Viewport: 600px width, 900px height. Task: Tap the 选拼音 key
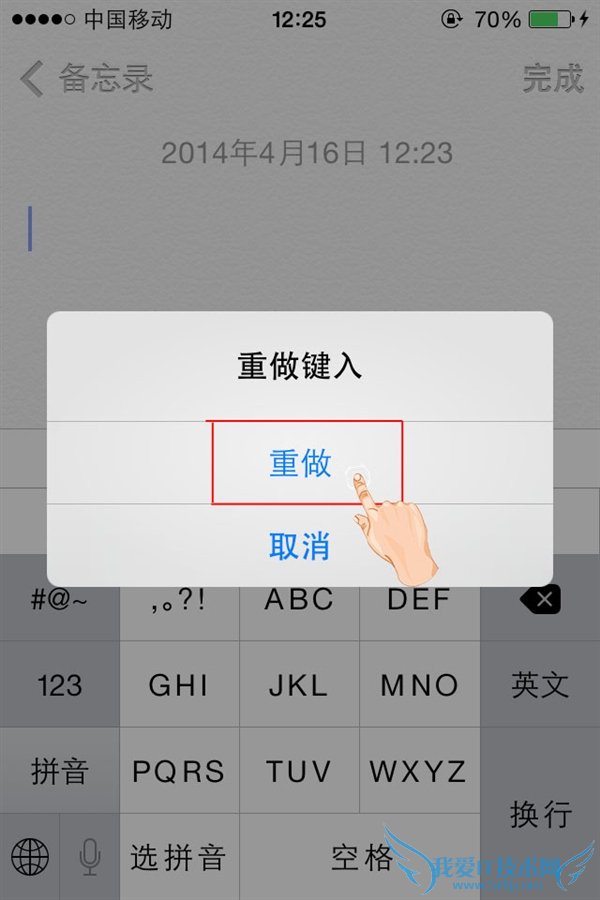pos(179,856)
